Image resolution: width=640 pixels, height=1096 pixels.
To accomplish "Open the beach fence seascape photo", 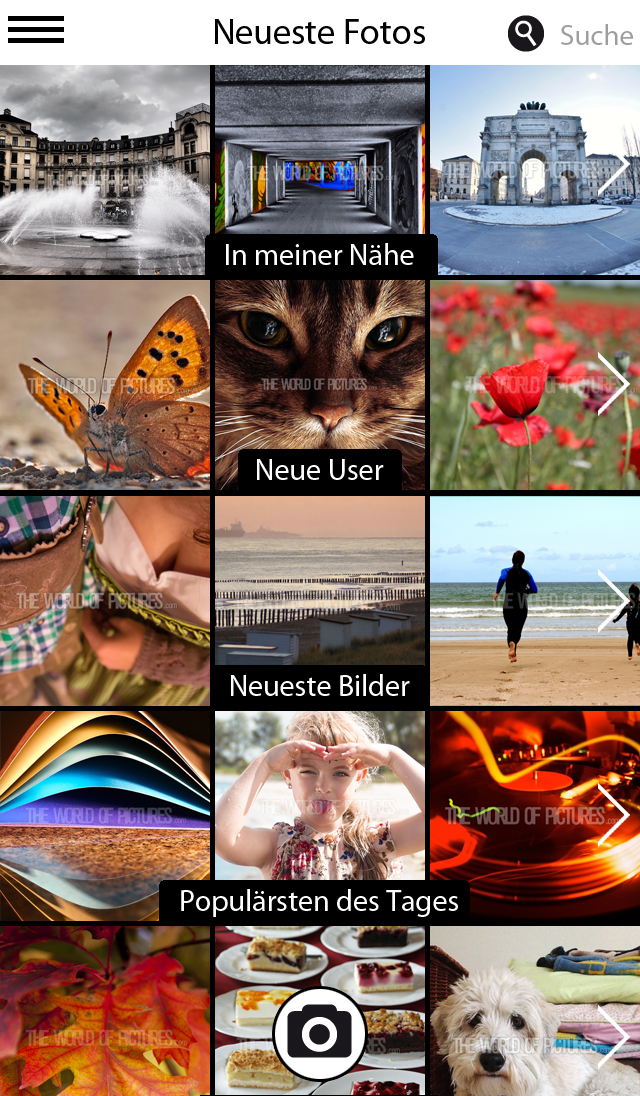I will click(x=320, y=580).
